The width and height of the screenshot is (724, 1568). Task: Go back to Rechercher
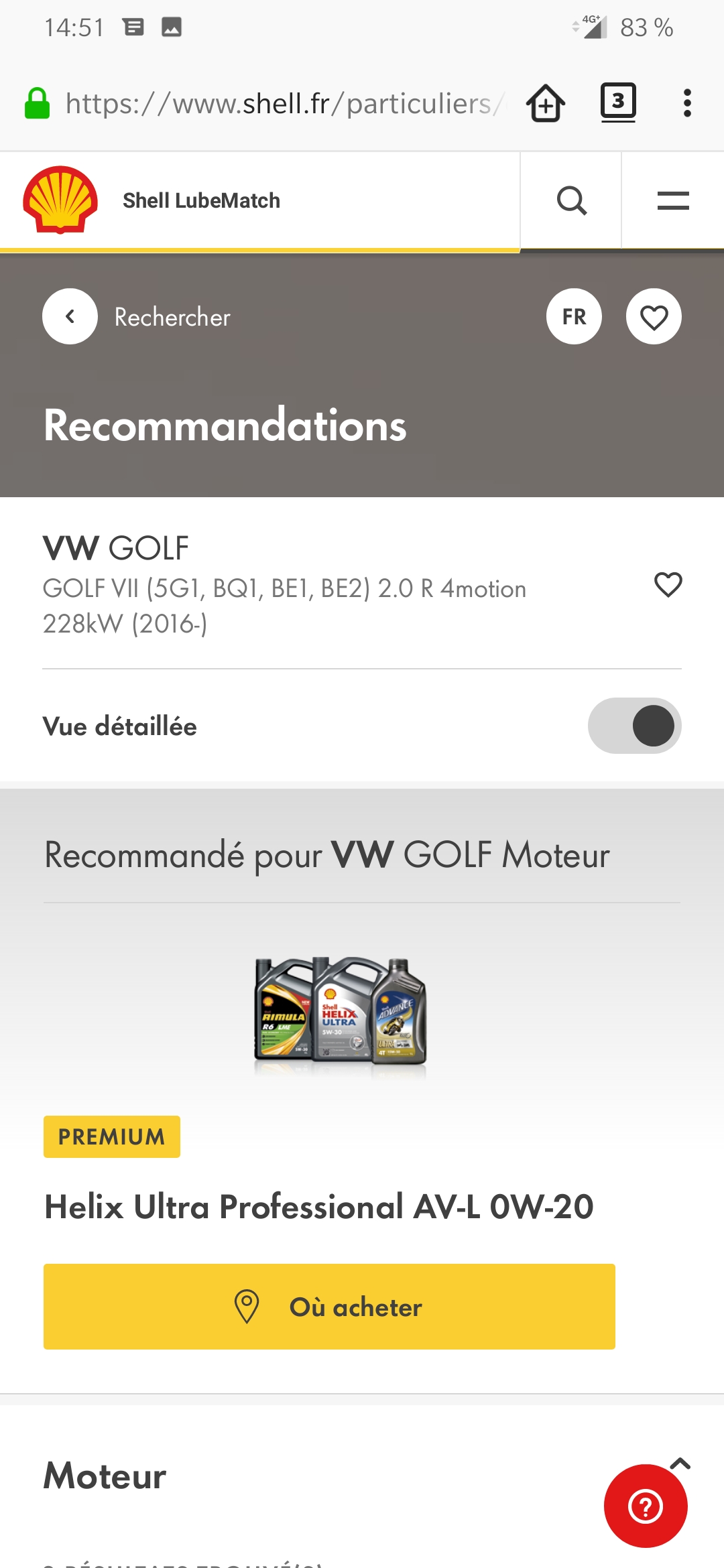(x=70, y=316)
